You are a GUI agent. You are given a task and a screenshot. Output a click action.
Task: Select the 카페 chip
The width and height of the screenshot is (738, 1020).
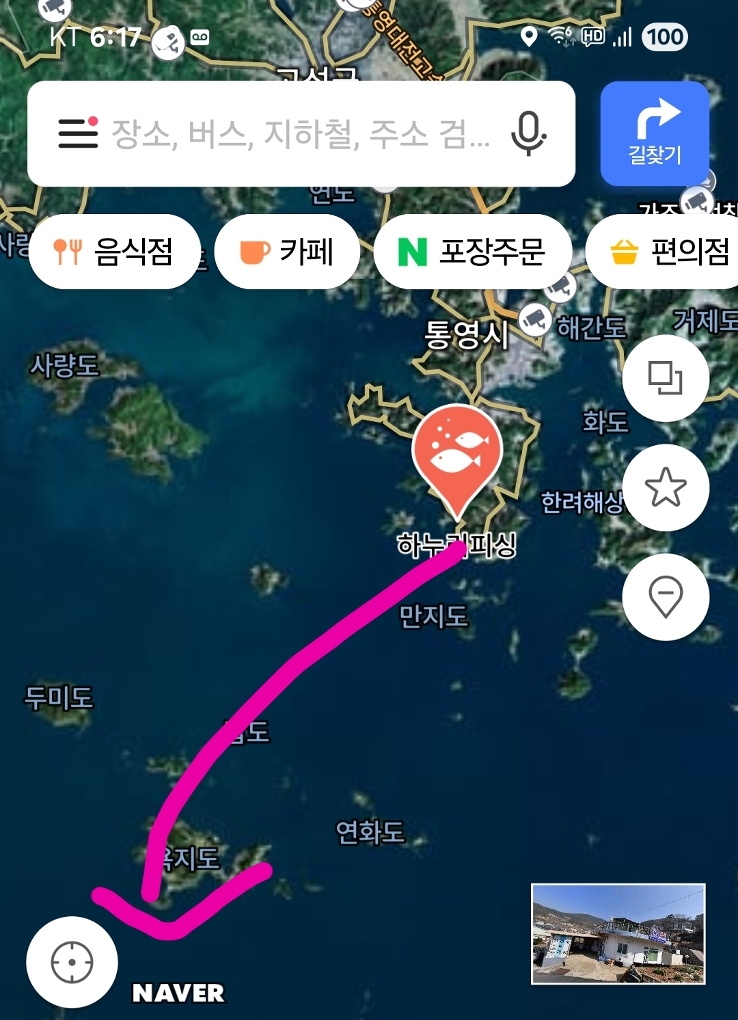click(x=286, y=252)
